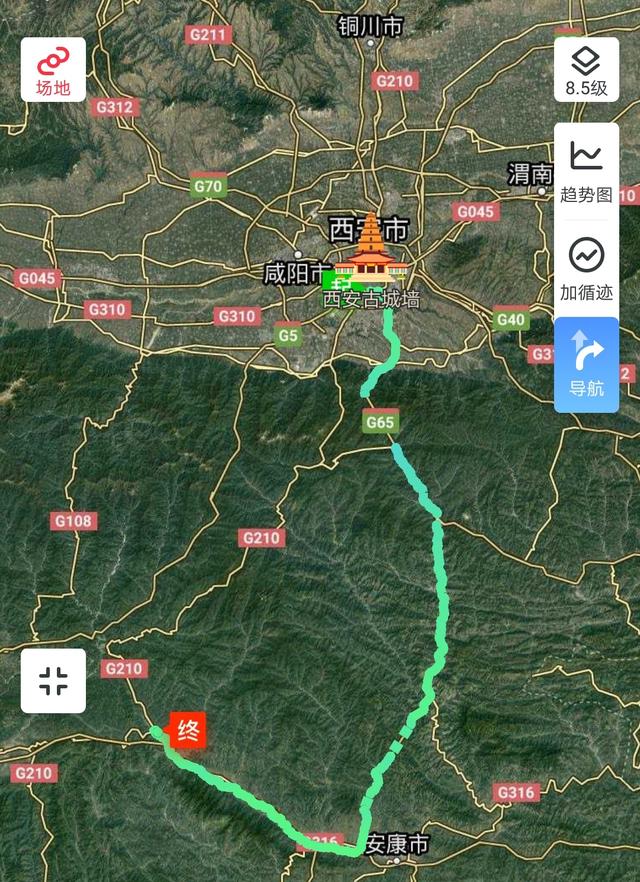
Task: Start 导航 navigation
Action: pos(586,365)
